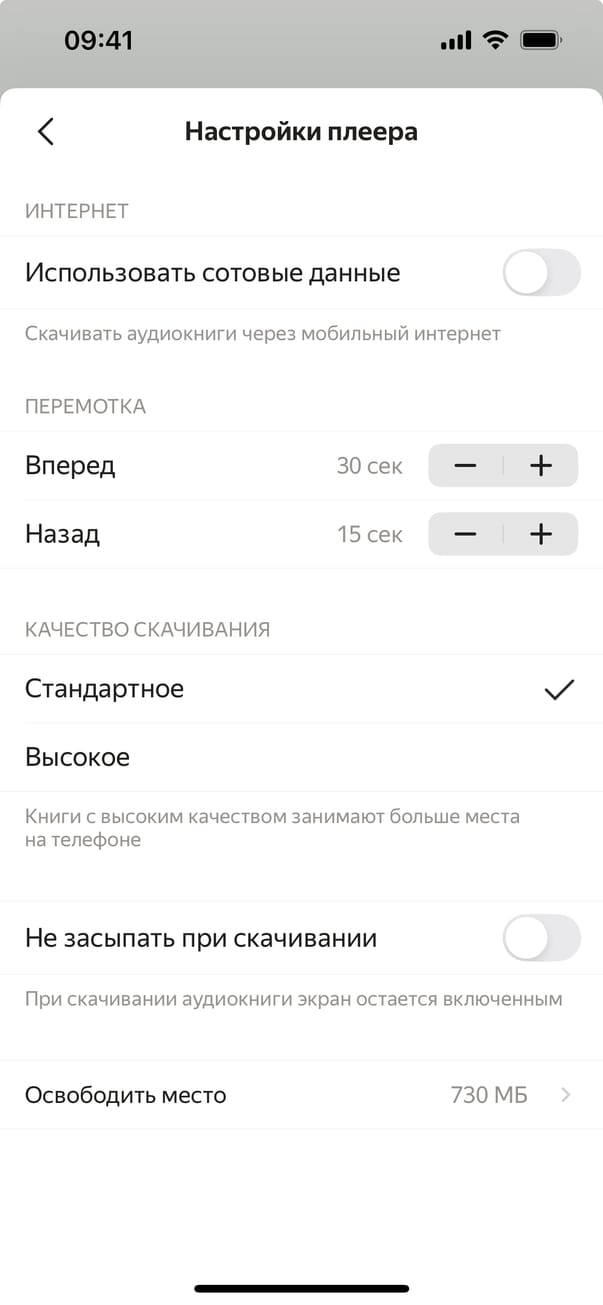This screenshot has height=1305, width=603.
Task: Decrease backward skip time with minus
Action: click(x=465, y=534)
